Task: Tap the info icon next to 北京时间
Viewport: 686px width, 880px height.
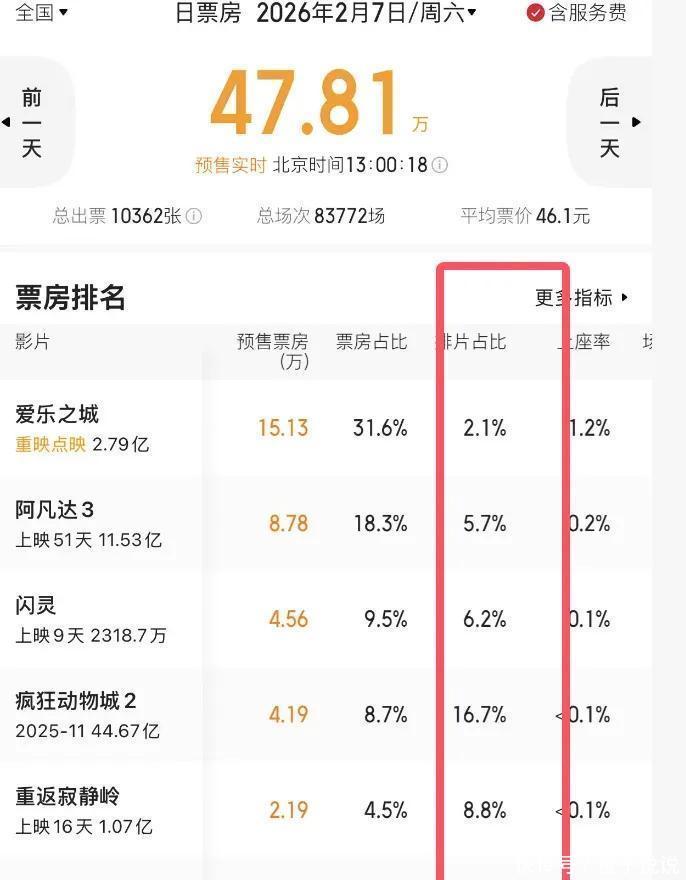Action: click(x=440, y=165)
